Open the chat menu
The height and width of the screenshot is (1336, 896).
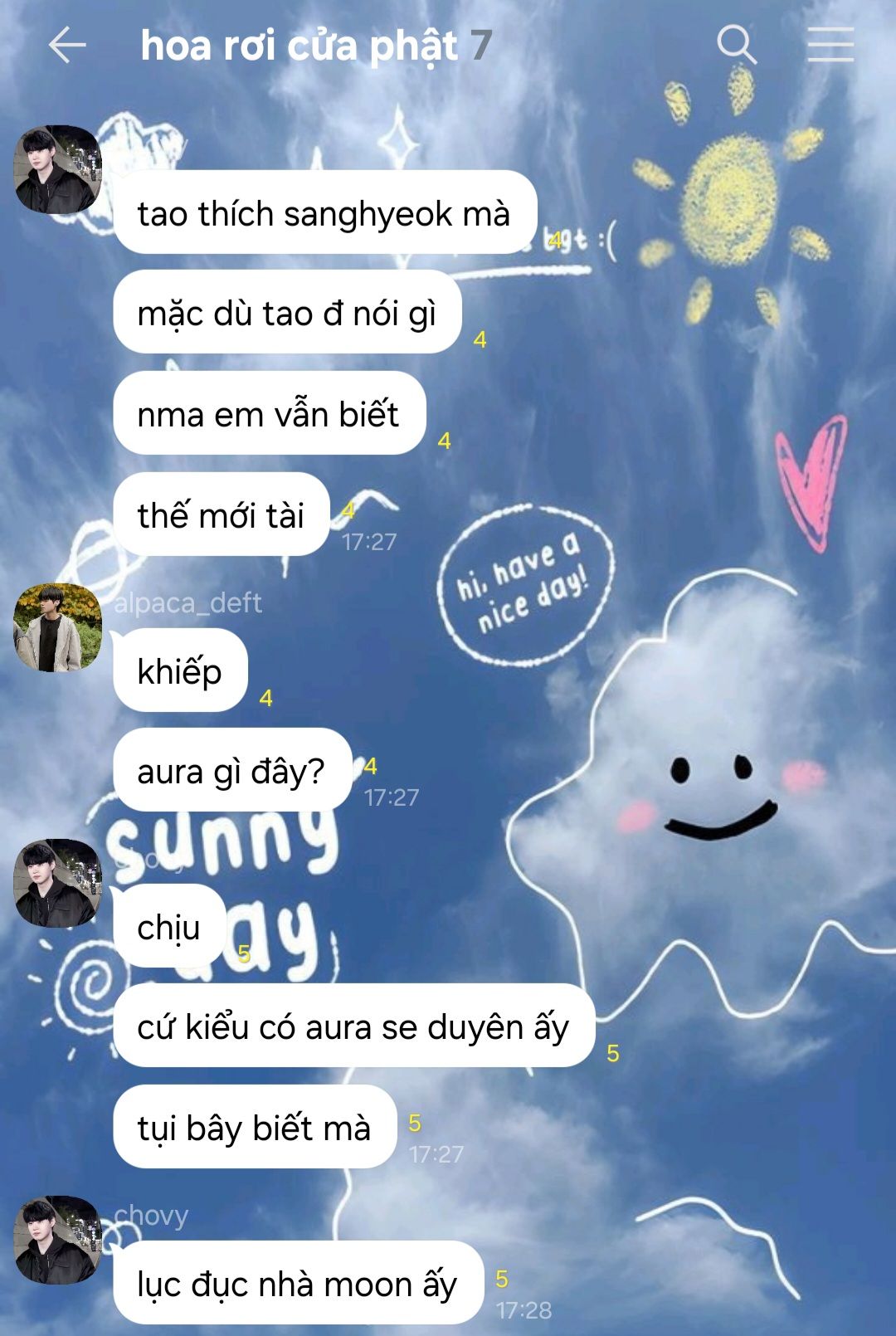point(830,45)
